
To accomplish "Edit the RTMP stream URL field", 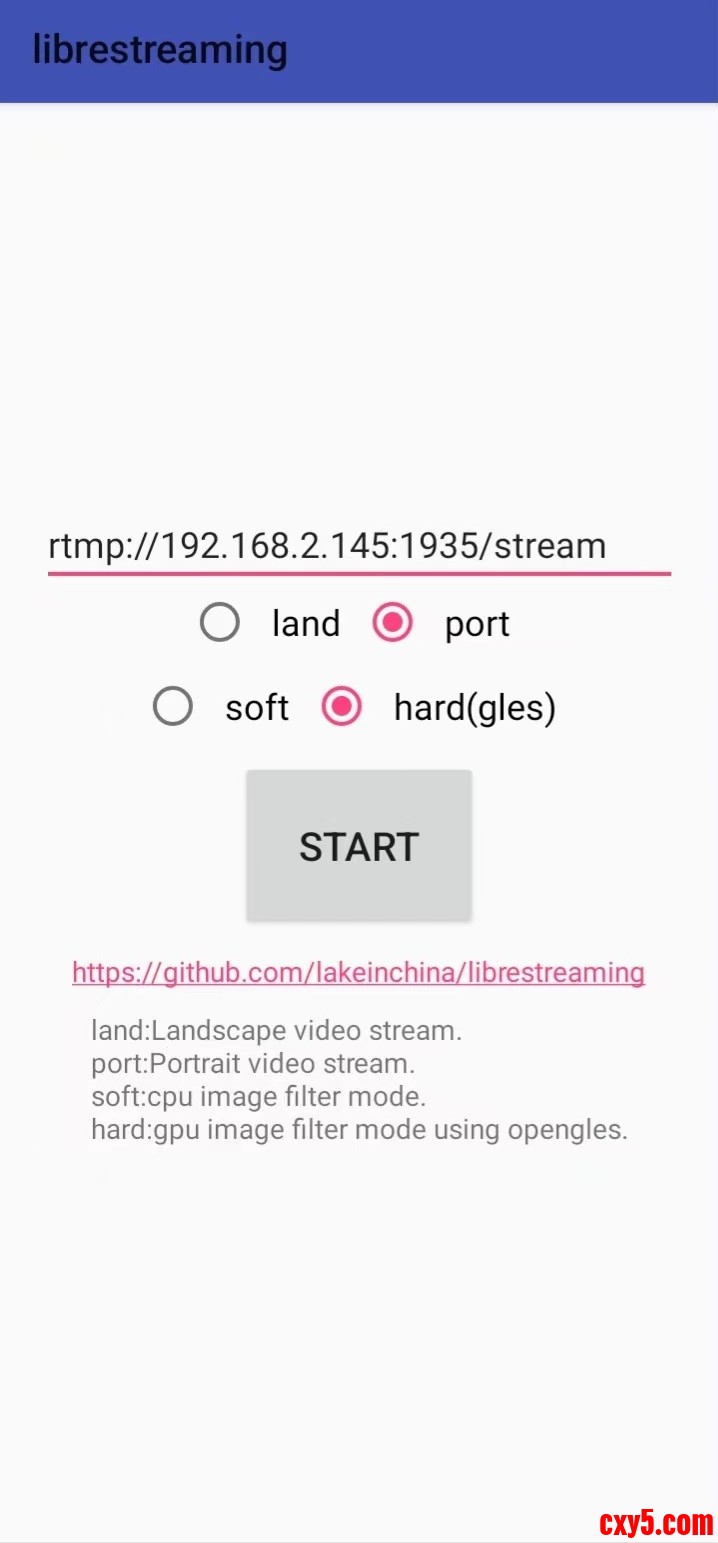I will (358, 546).
